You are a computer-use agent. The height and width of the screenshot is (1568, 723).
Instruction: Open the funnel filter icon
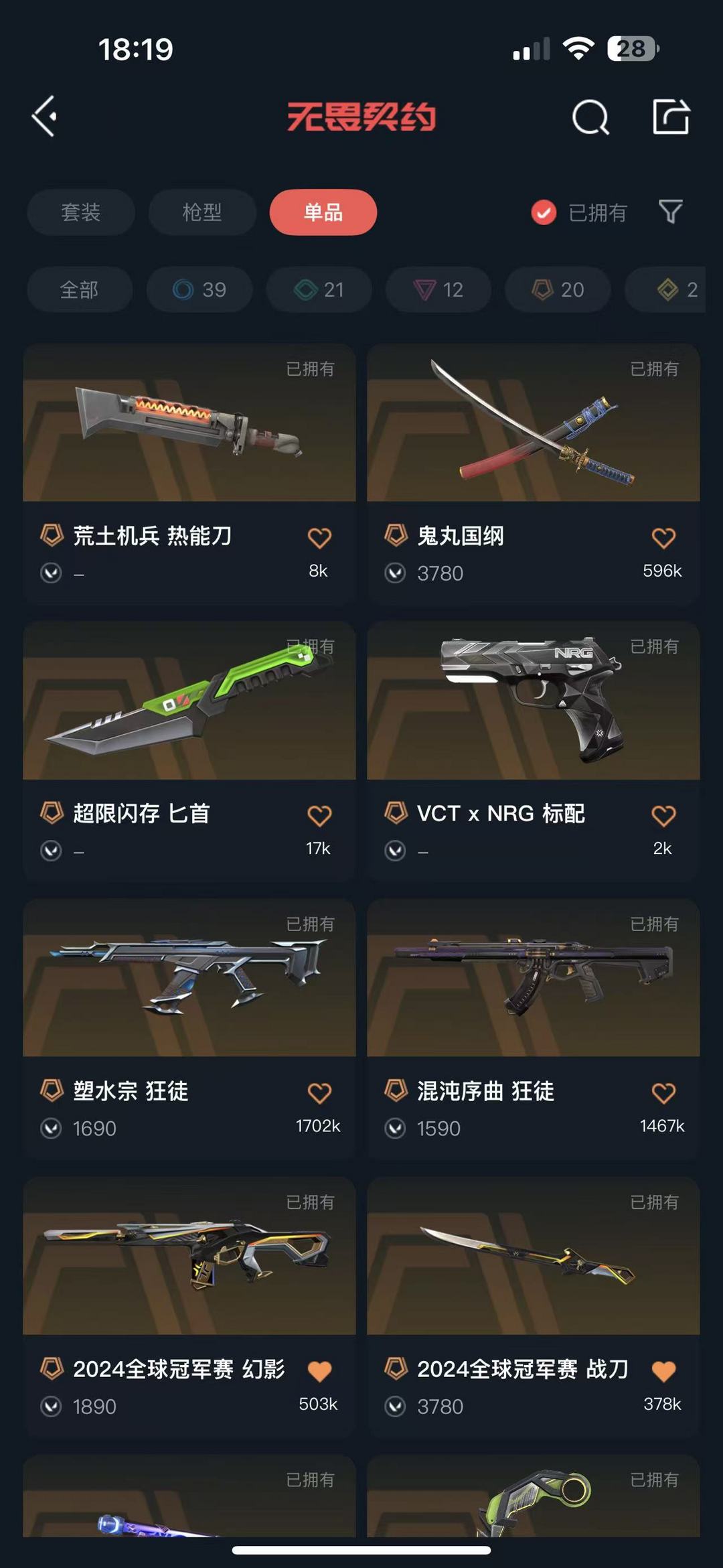pos(671,212)
